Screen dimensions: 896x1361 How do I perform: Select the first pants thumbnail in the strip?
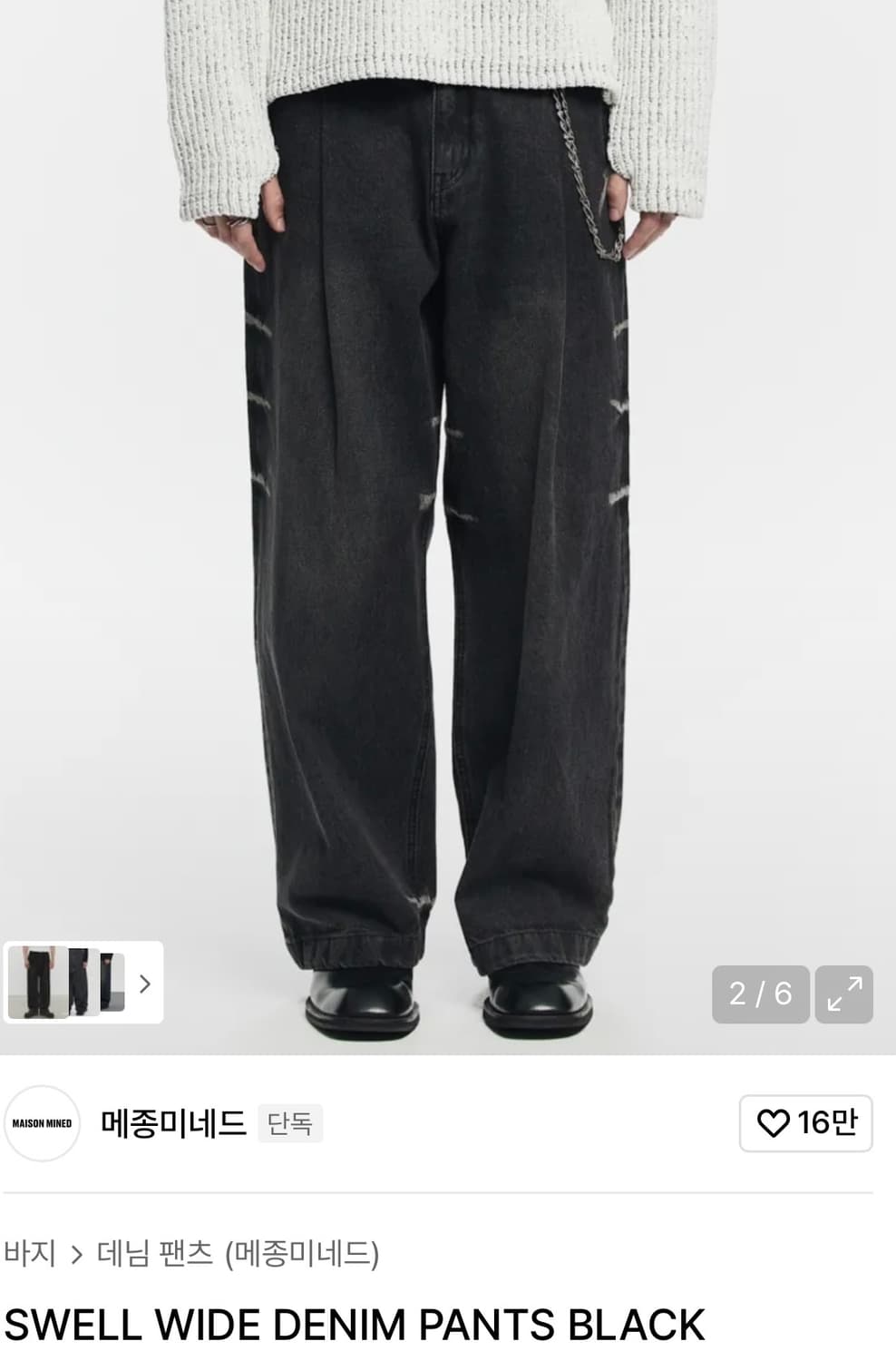tap(38, 983)
